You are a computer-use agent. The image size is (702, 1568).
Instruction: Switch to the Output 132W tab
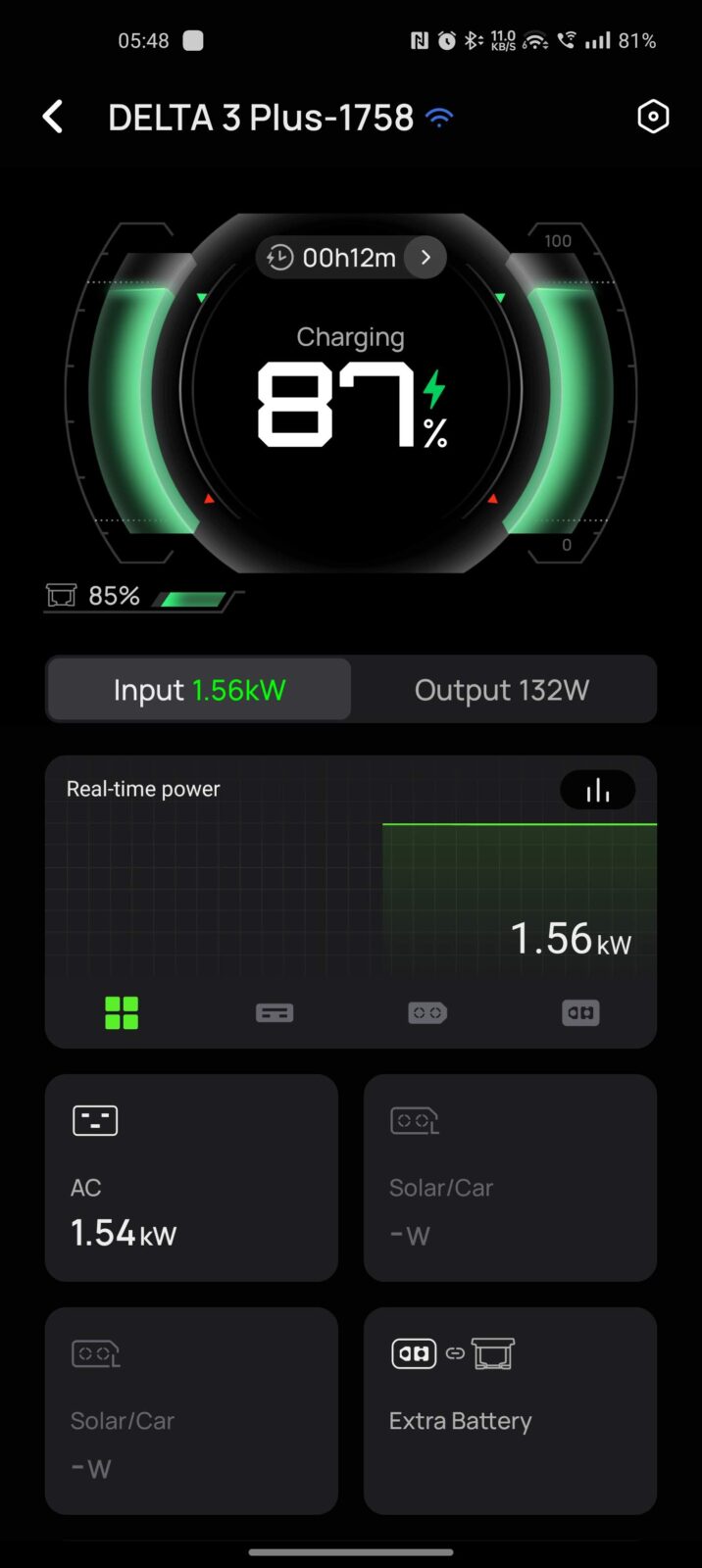point(502,690)
